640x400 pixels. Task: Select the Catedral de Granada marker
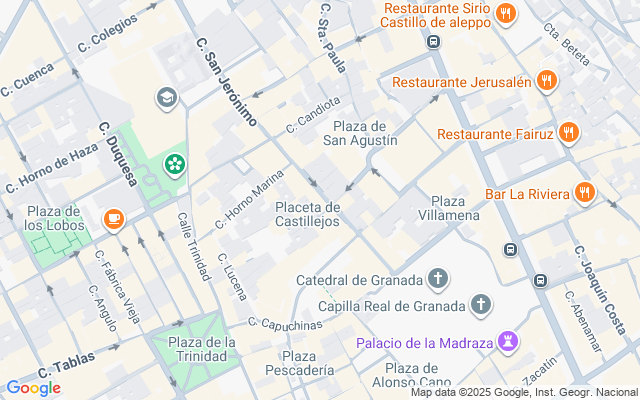(438, 279)
